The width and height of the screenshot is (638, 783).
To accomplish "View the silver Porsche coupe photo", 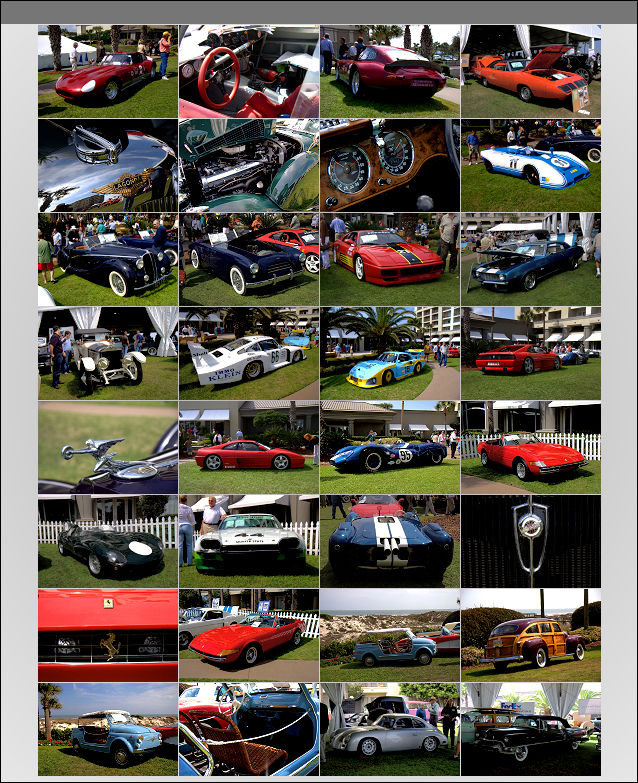I will pos(390,730).
